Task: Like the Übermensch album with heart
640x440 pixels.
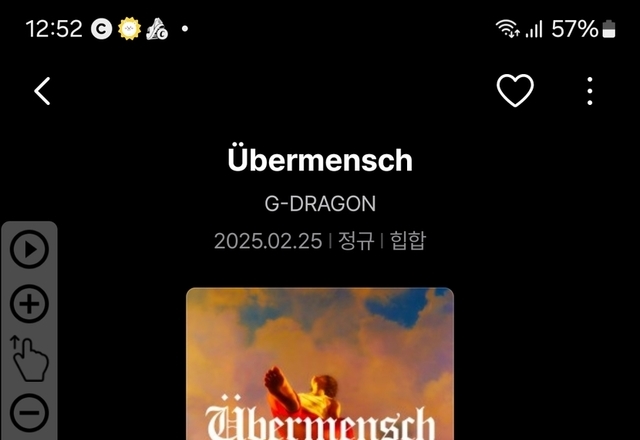Action: click(x=515, y=91)
